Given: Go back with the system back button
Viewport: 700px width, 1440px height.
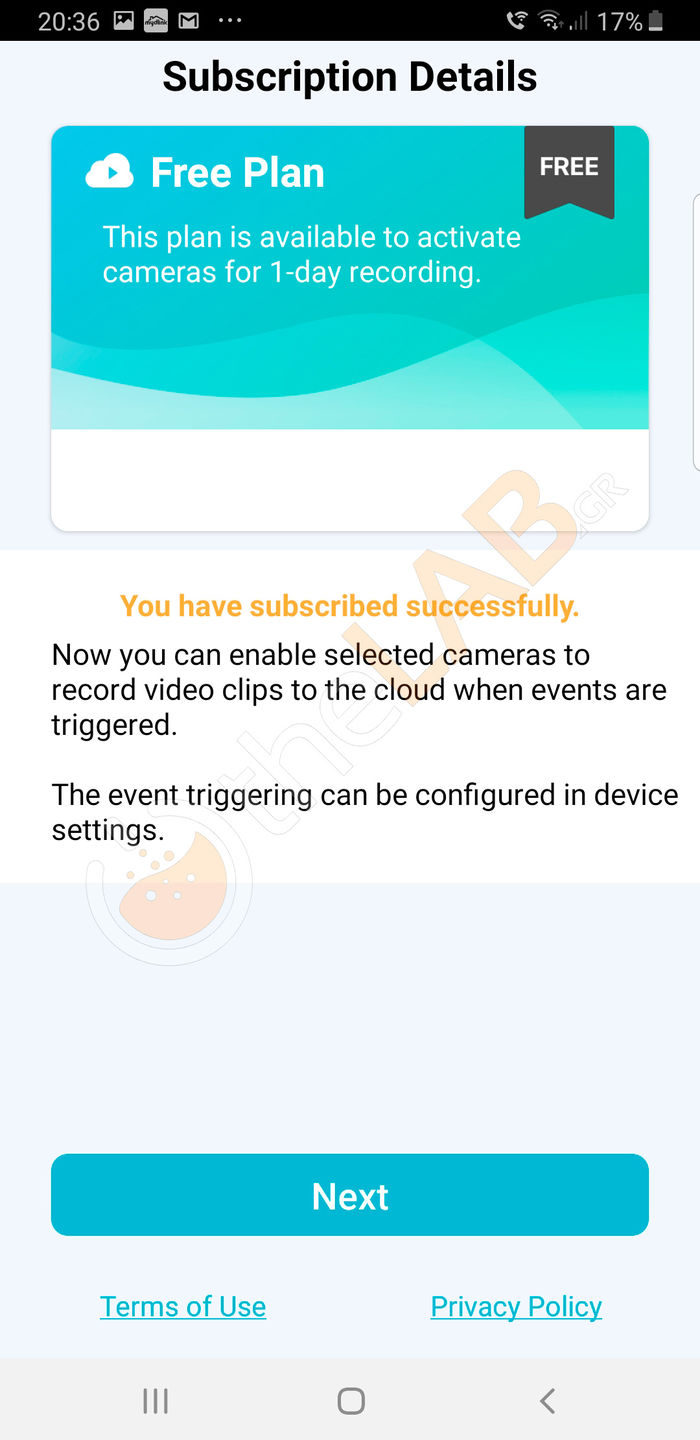Looking at the screenshot, I should click(x=547, y=1401).
